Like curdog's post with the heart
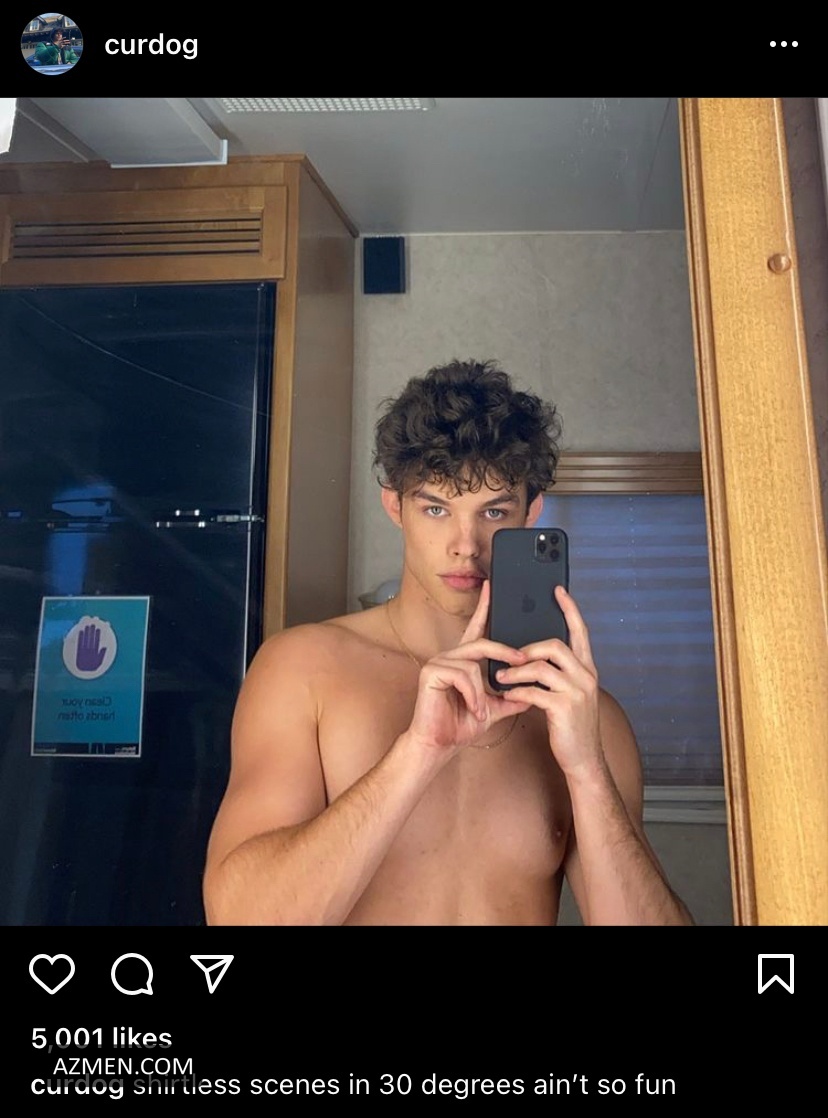This screenshot has height=1118, width=828. click(x=52, y=973)
